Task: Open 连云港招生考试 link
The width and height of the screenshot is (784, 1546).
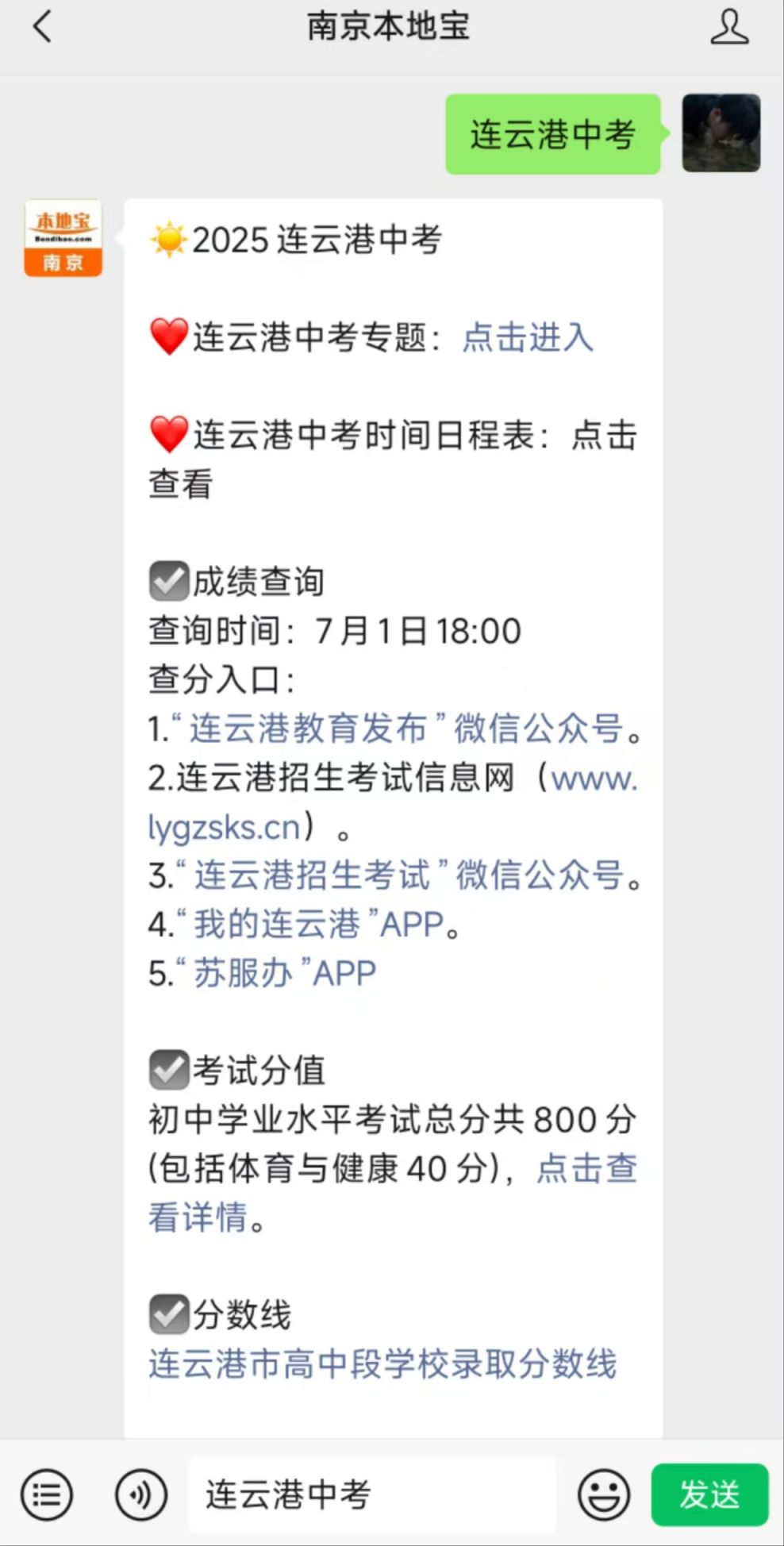Action: (x=312, y=875)
